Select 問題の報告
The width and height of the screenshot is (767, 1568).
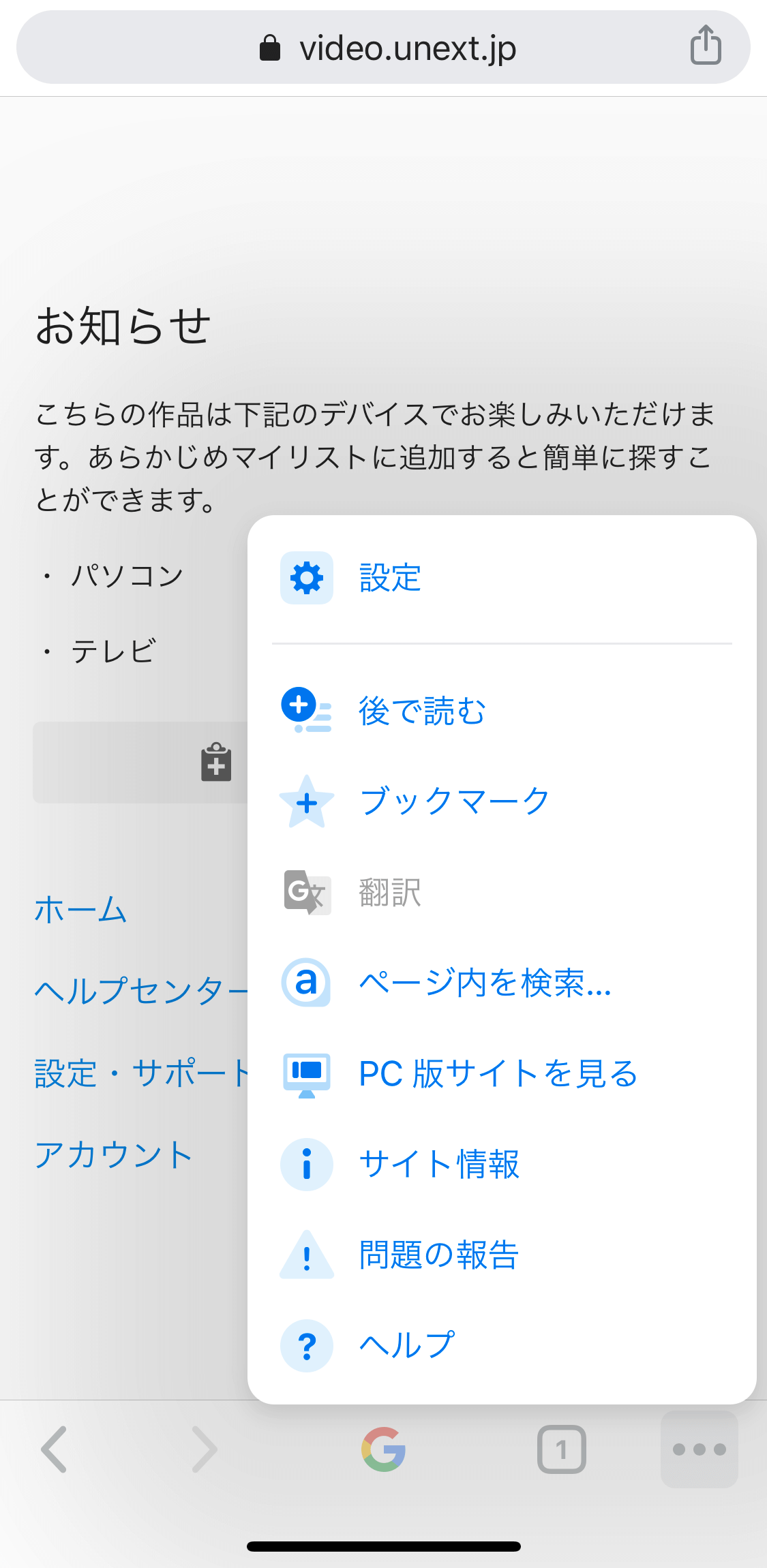(502, 1255)
